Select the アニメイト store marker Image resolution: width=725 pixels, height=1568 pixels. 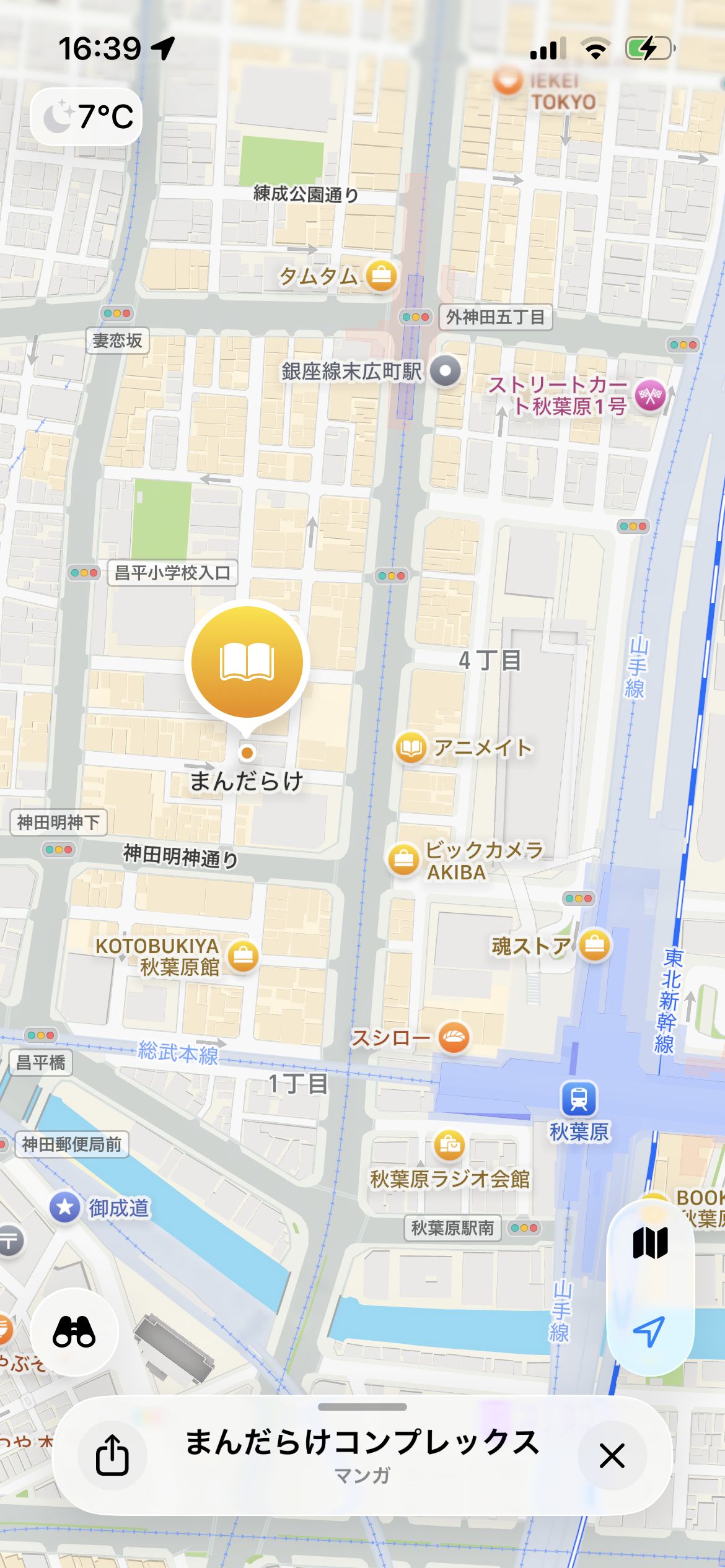410,747
